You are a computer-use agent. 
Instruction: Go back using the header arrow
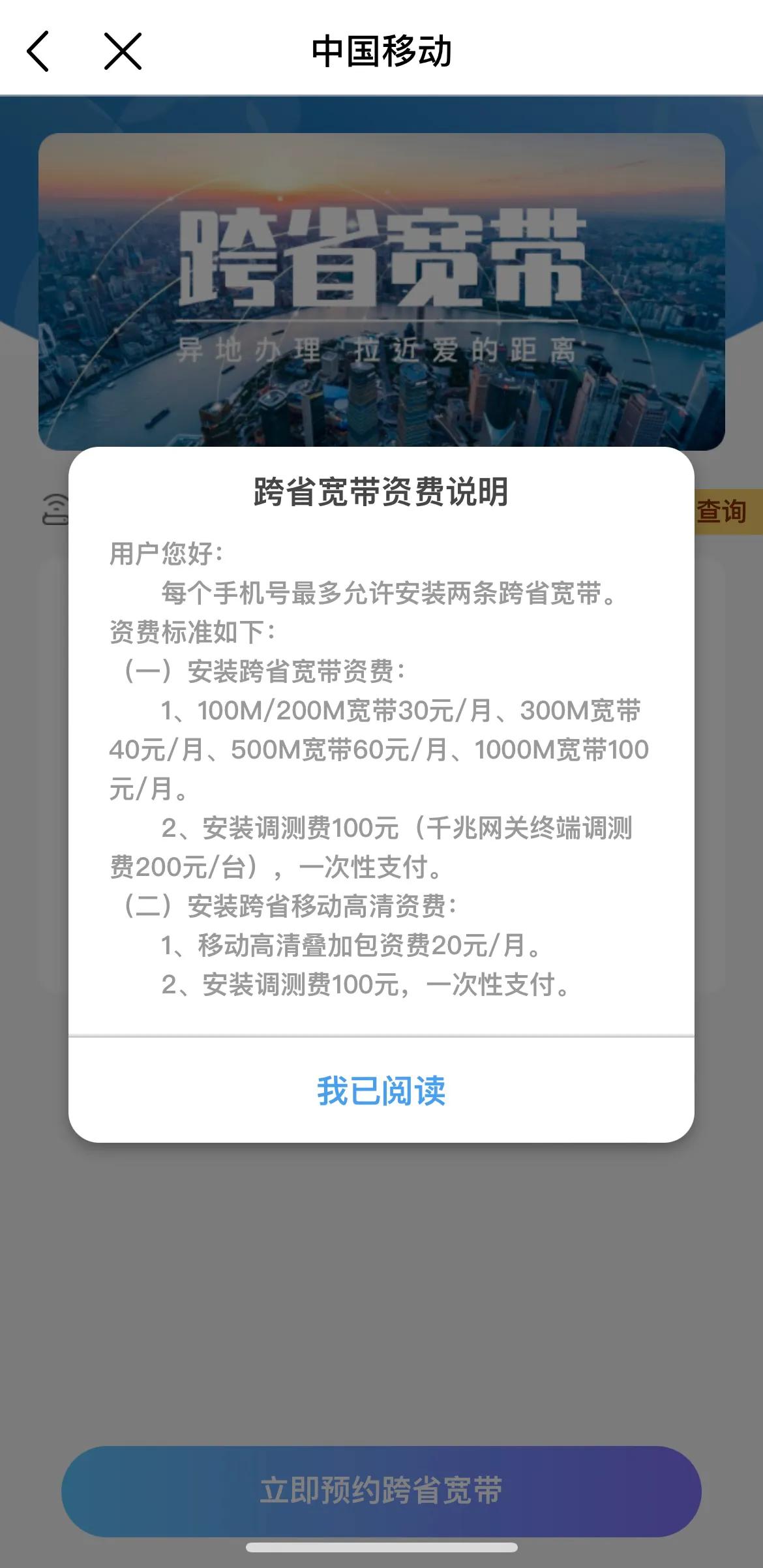tap(38, 51)
